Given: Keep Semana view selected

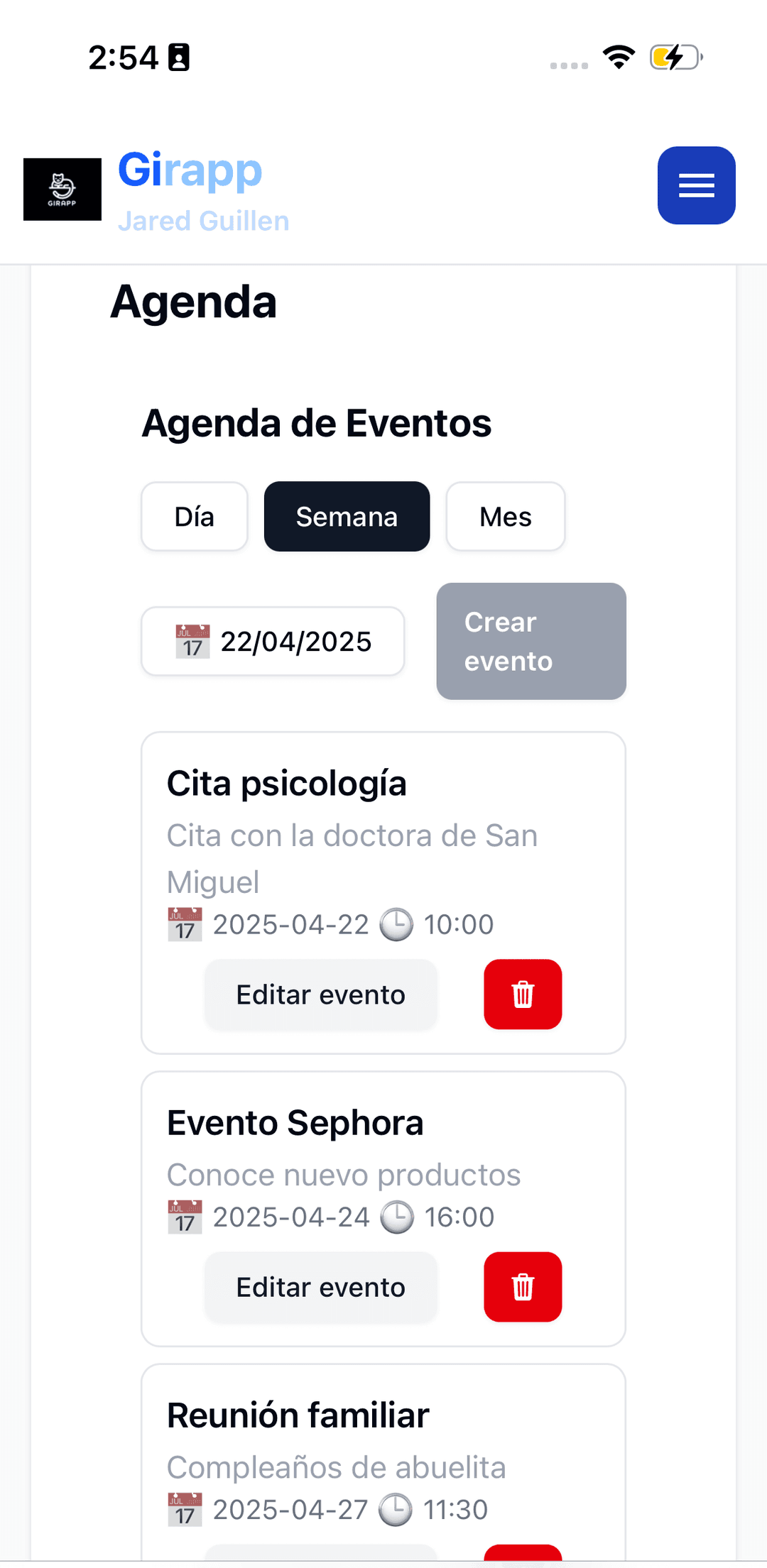Looking at the screenshot, I should (x=347, y=516).
